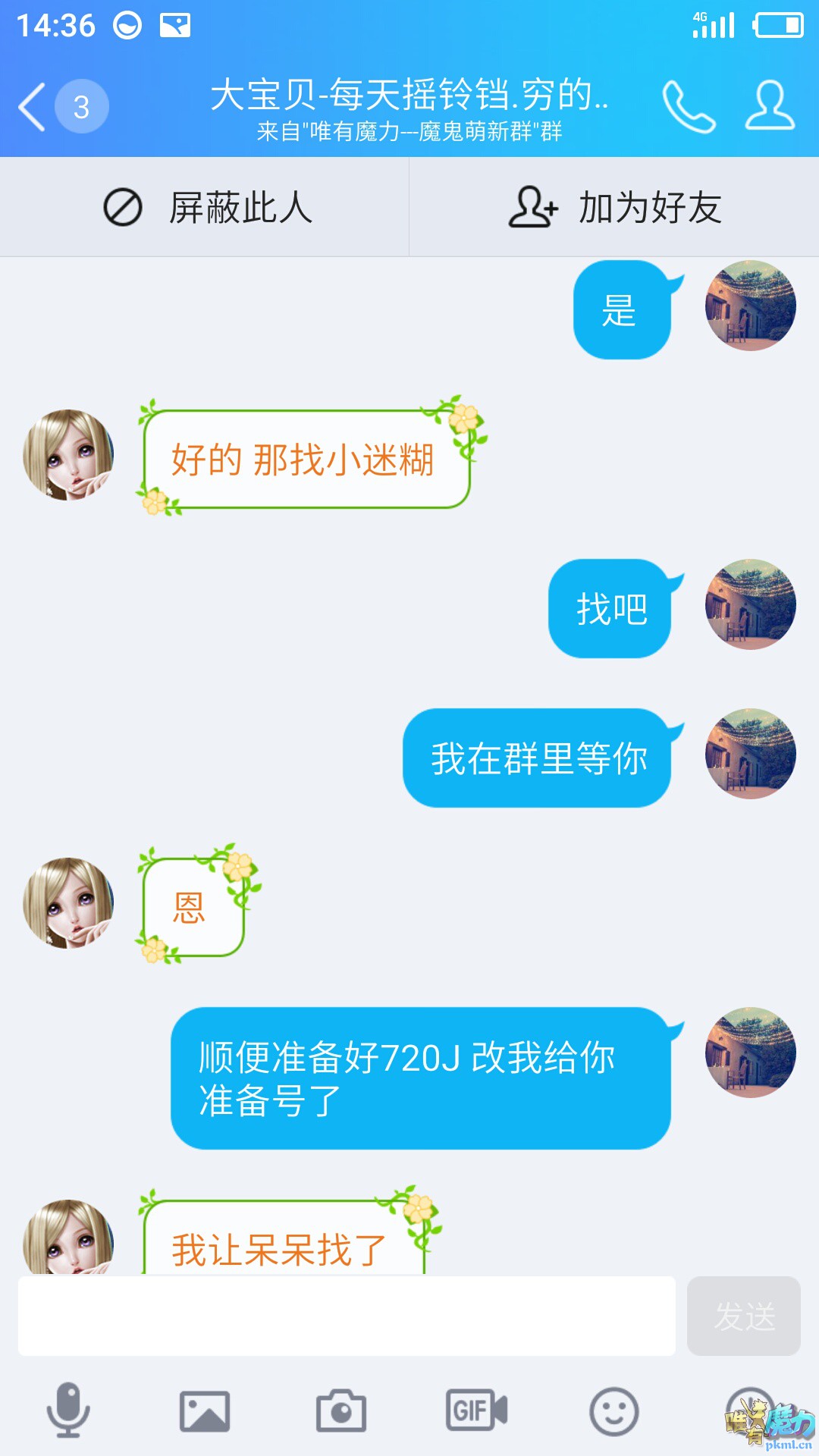
Task: Tap 加为好友 to add as friend
Action: point(614,207)
